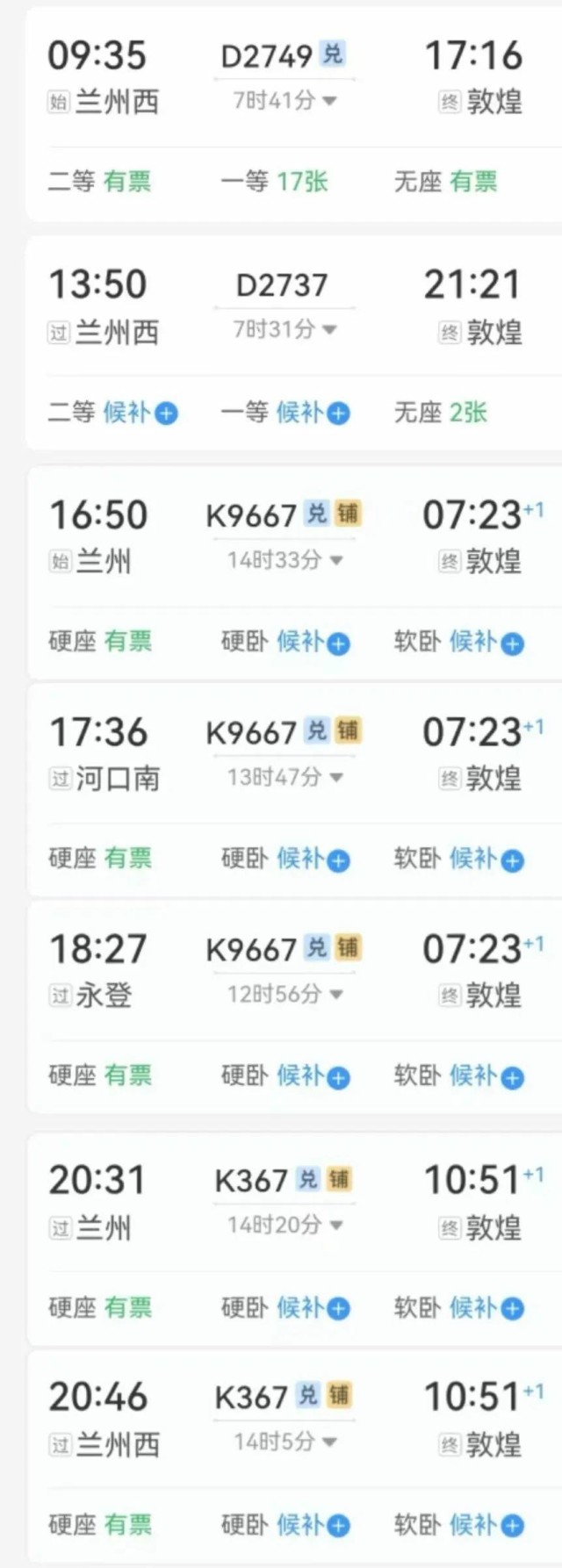Image resolution: width=562 pixels, height=1568 pixels.
Task: Expand the 14时33分 duration stops list
Action: click(285, 560)
